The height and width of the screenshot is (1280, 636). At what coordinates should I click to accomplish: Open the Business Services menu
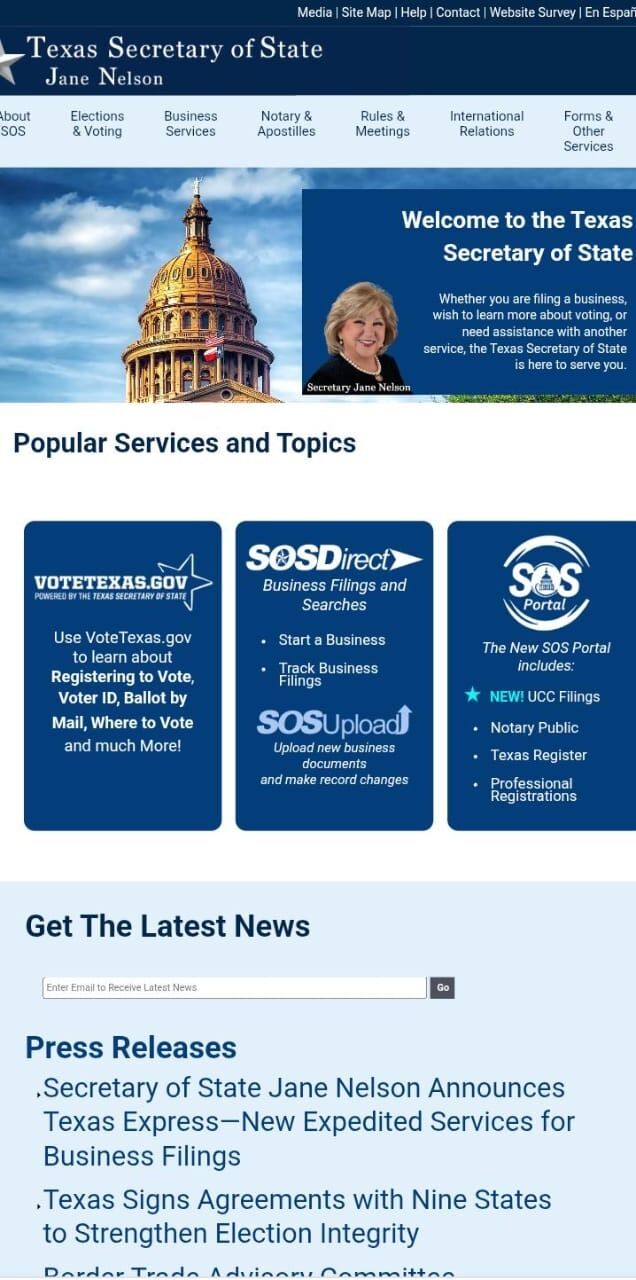[190, 124]
